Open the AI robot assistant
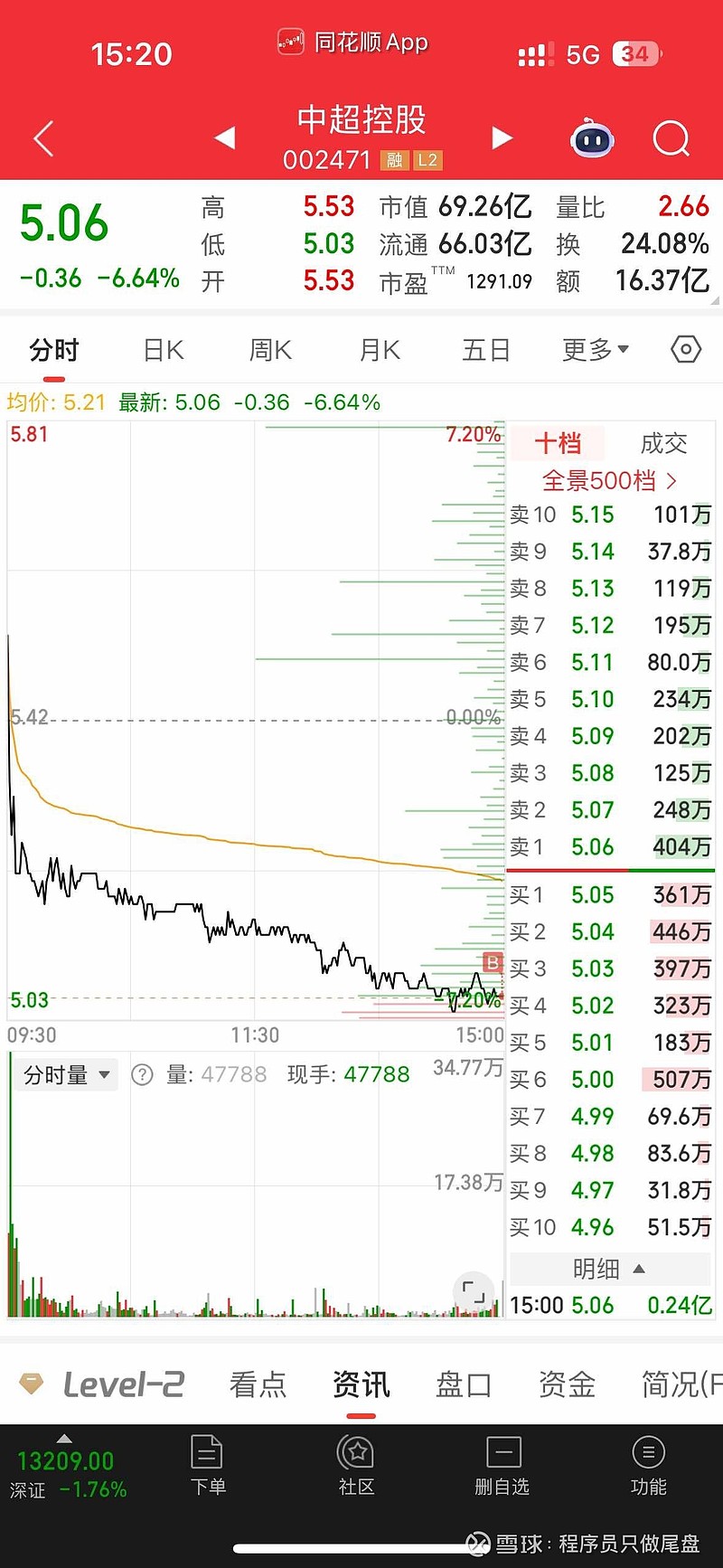This screenshot has width=723, height=1568. 592,139
